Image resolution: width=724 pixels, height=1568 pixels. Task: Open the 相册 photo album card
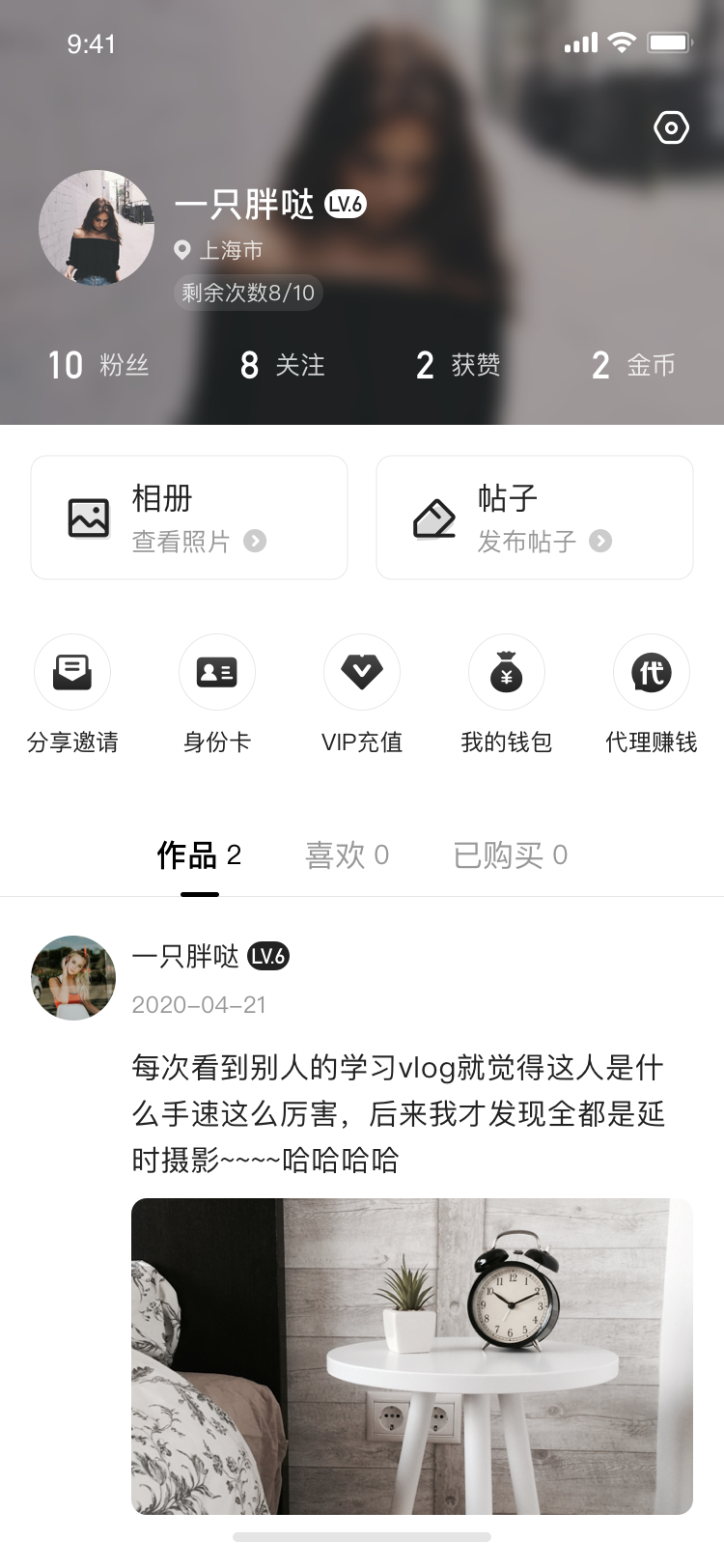[189, 518]
